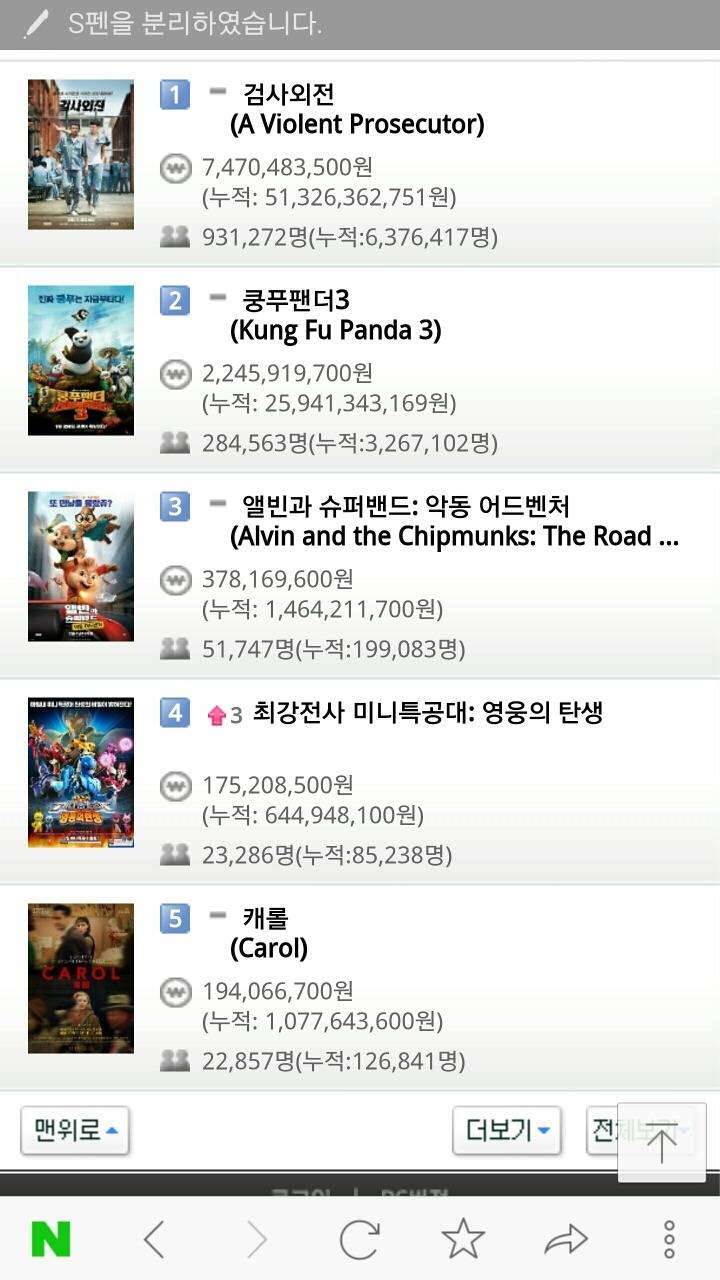Reload the current page
Viewport: 720px width, 1280px height.
359,1240
